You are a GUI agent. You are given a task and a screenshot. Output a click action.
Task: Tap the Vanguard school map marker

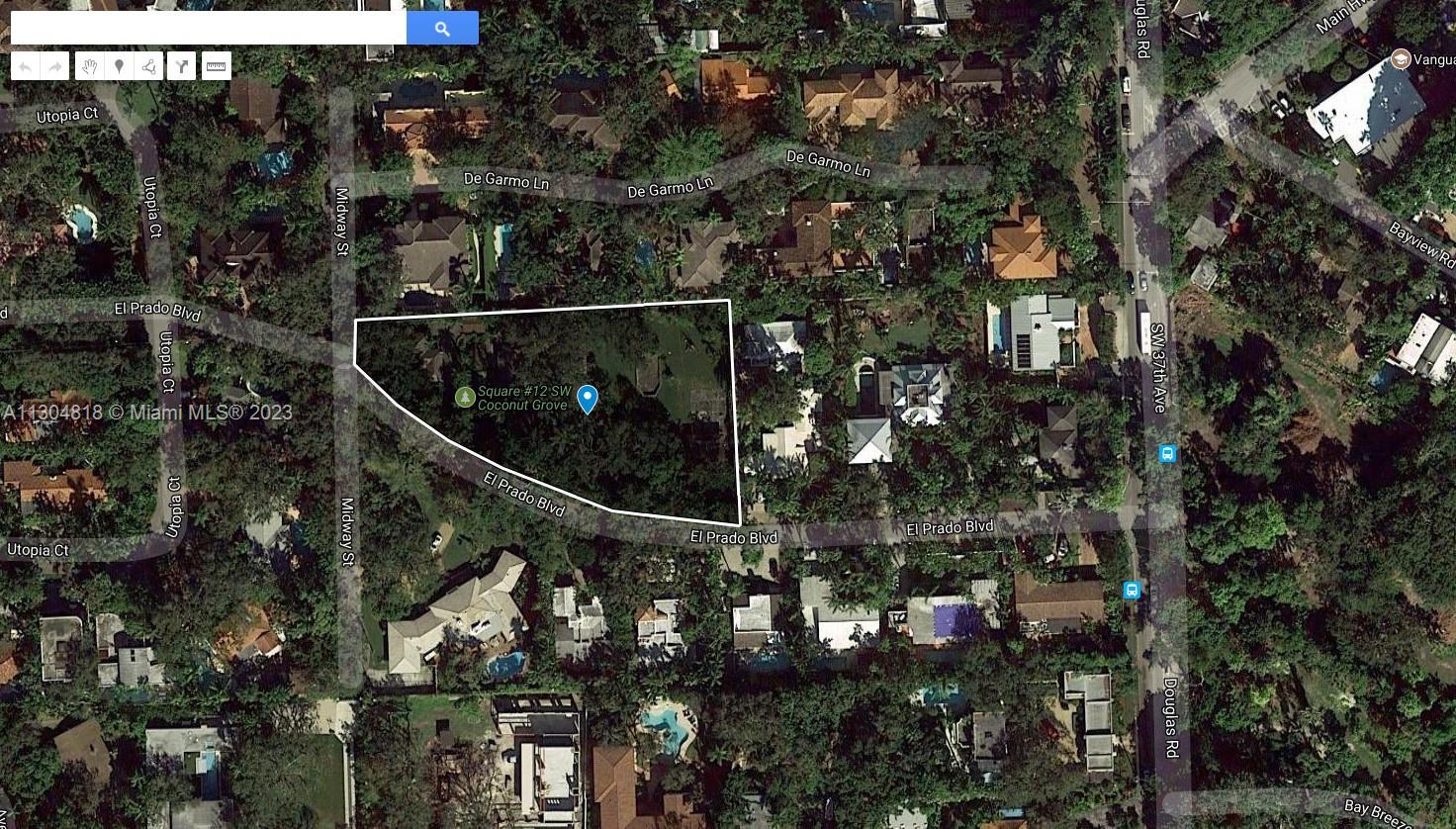(x=1400, y=59)
